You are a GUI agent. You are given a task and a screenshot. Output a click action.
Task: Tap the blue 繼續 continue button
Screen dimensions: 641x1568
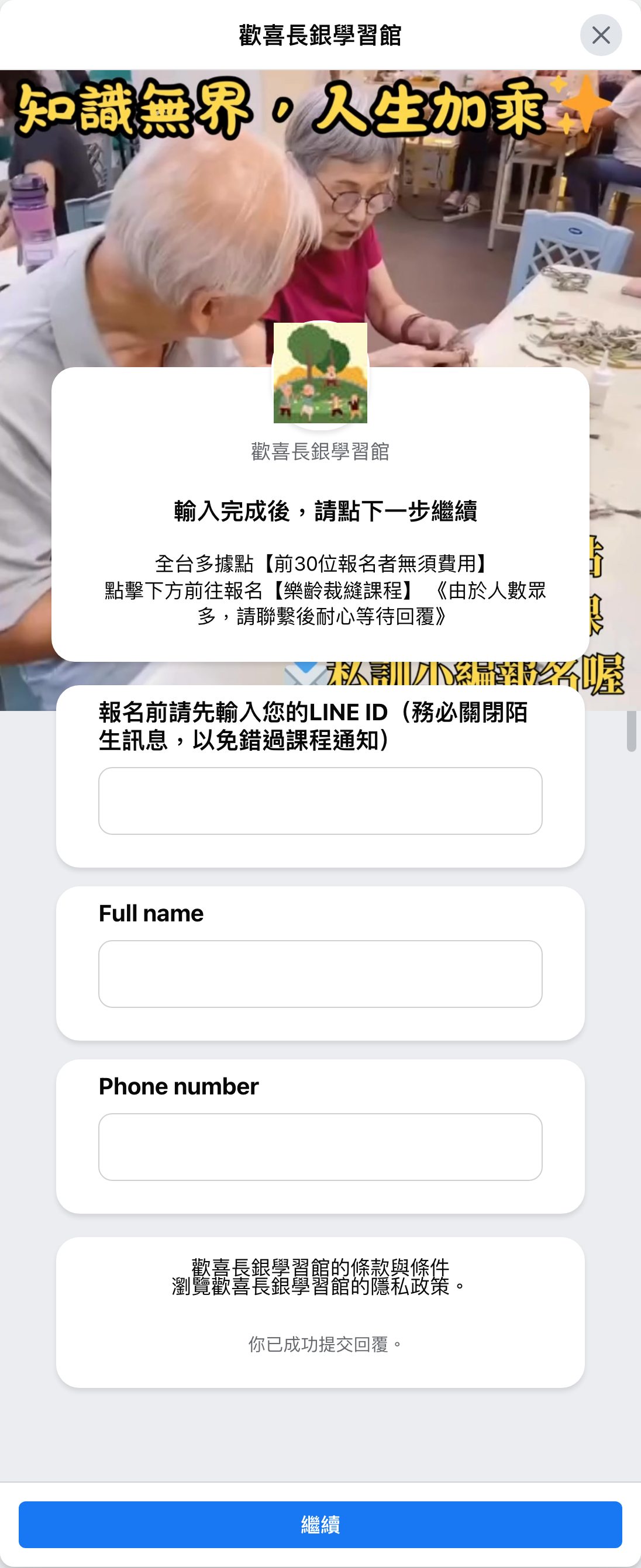click(x=320, y=1525)
